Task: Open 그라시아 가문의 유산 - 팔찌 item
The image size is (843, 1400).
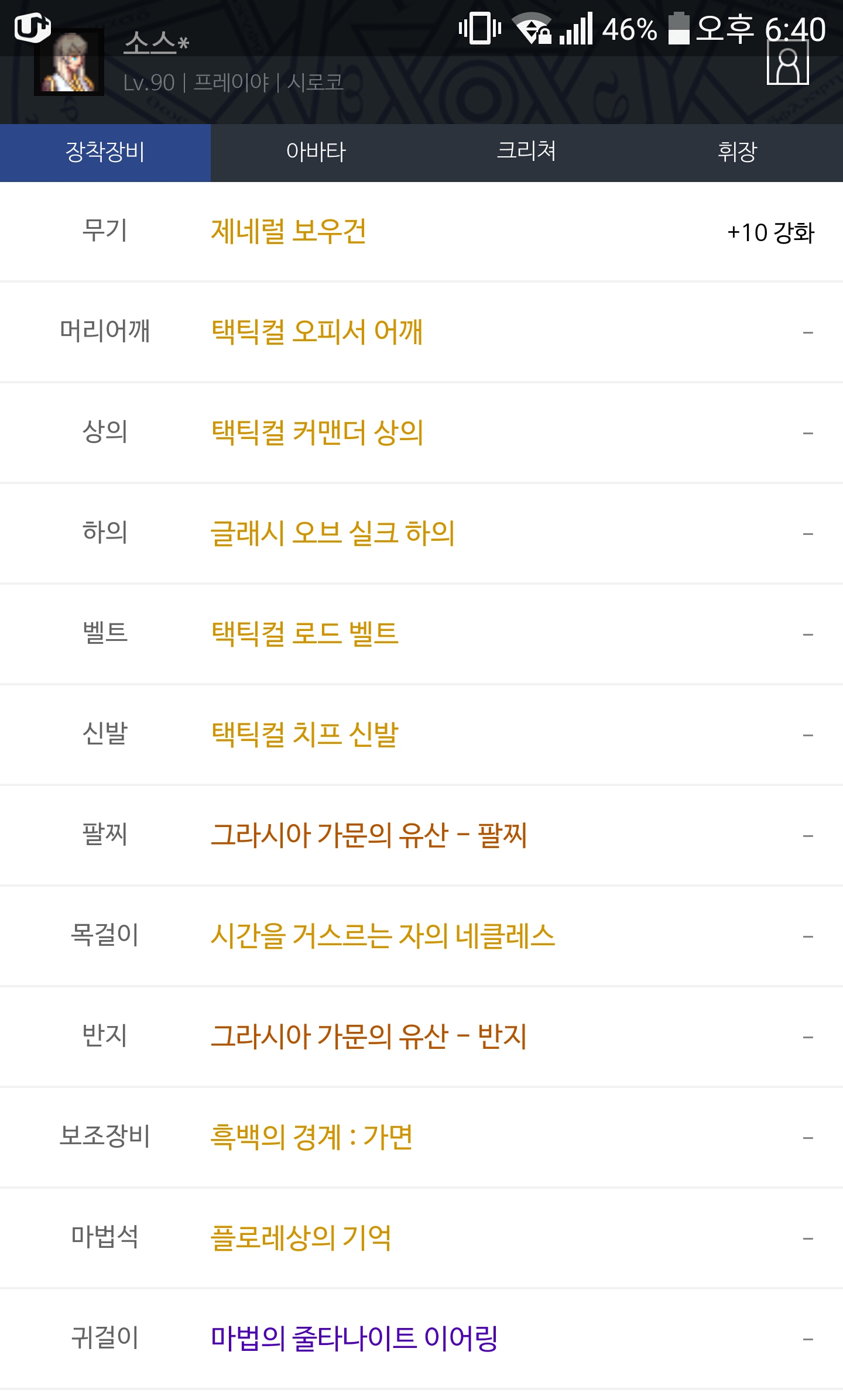Action: [369, 835]
